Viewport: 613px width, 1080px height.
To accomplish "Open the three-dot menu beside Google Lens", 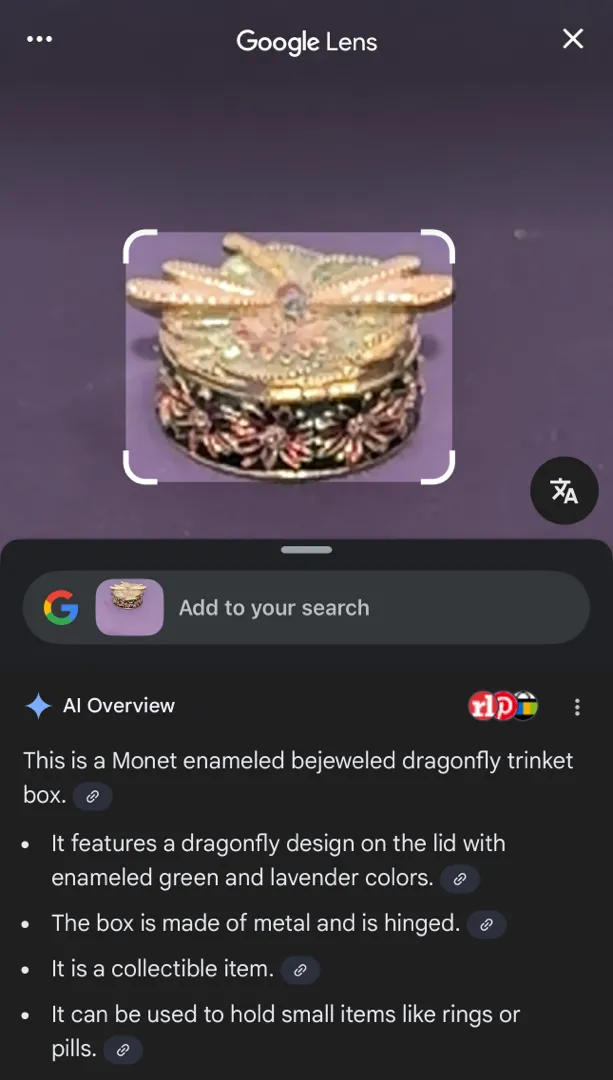I will 40,39.
